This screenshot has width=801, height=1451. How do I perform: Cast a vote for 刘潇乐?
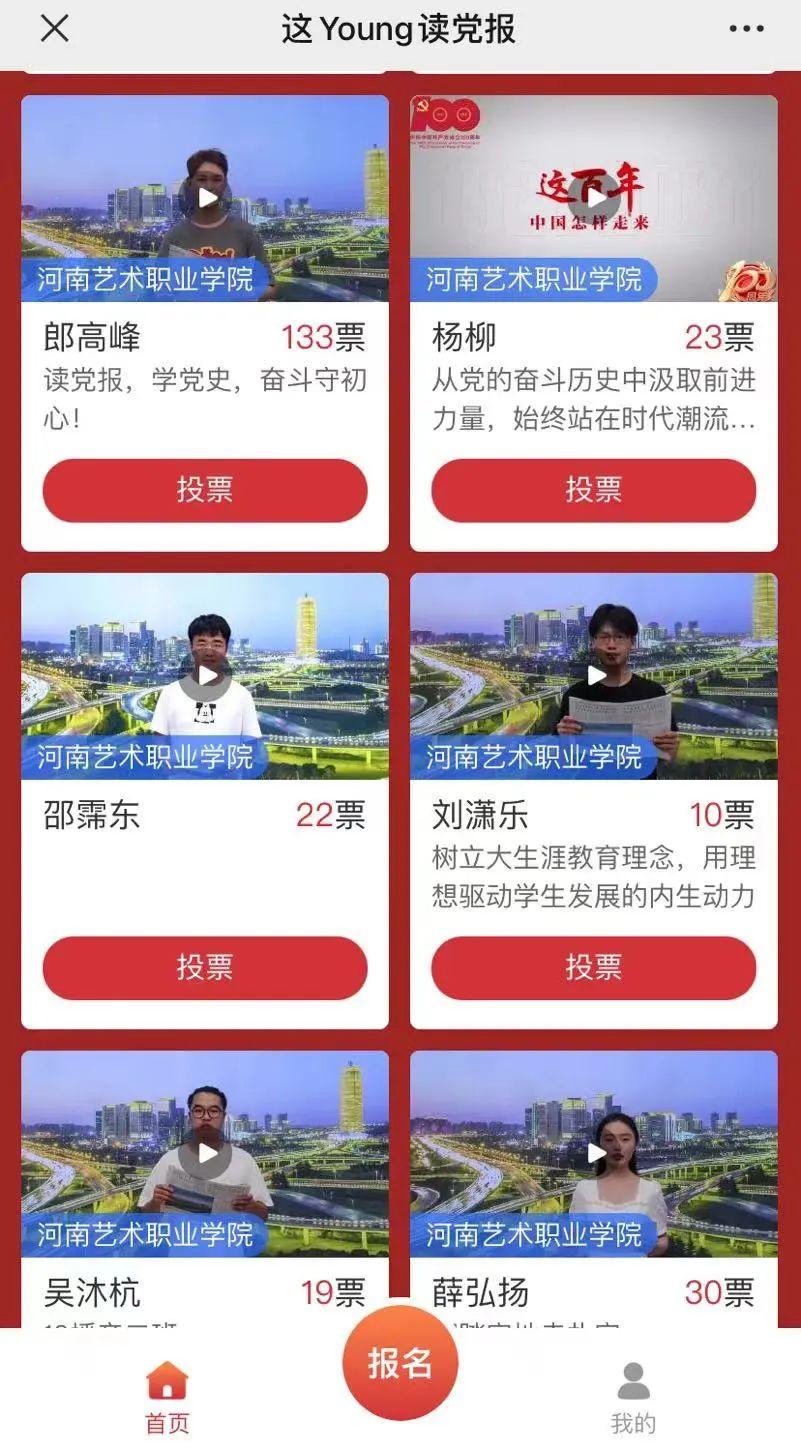click(x=594, y=968)
